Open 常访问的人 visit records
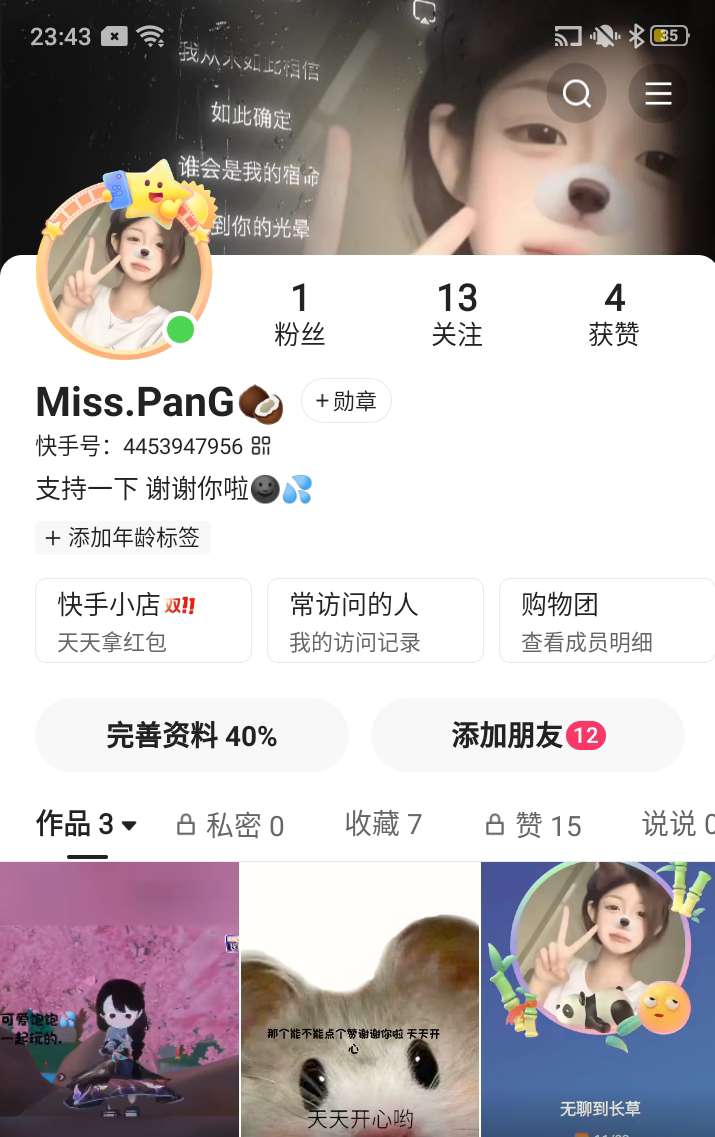 [375, 620]
